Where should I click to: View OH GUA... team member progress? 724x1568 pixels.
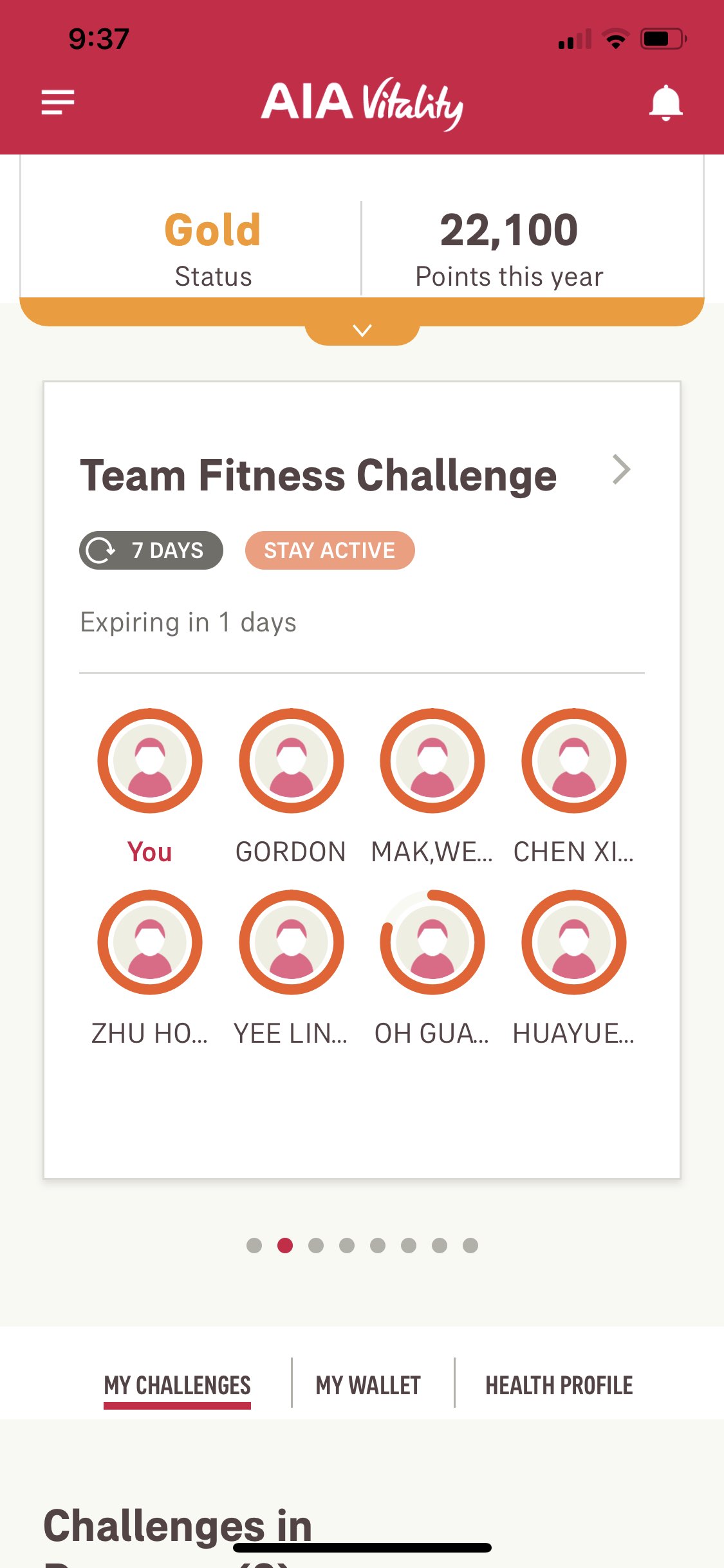(432, 942)
